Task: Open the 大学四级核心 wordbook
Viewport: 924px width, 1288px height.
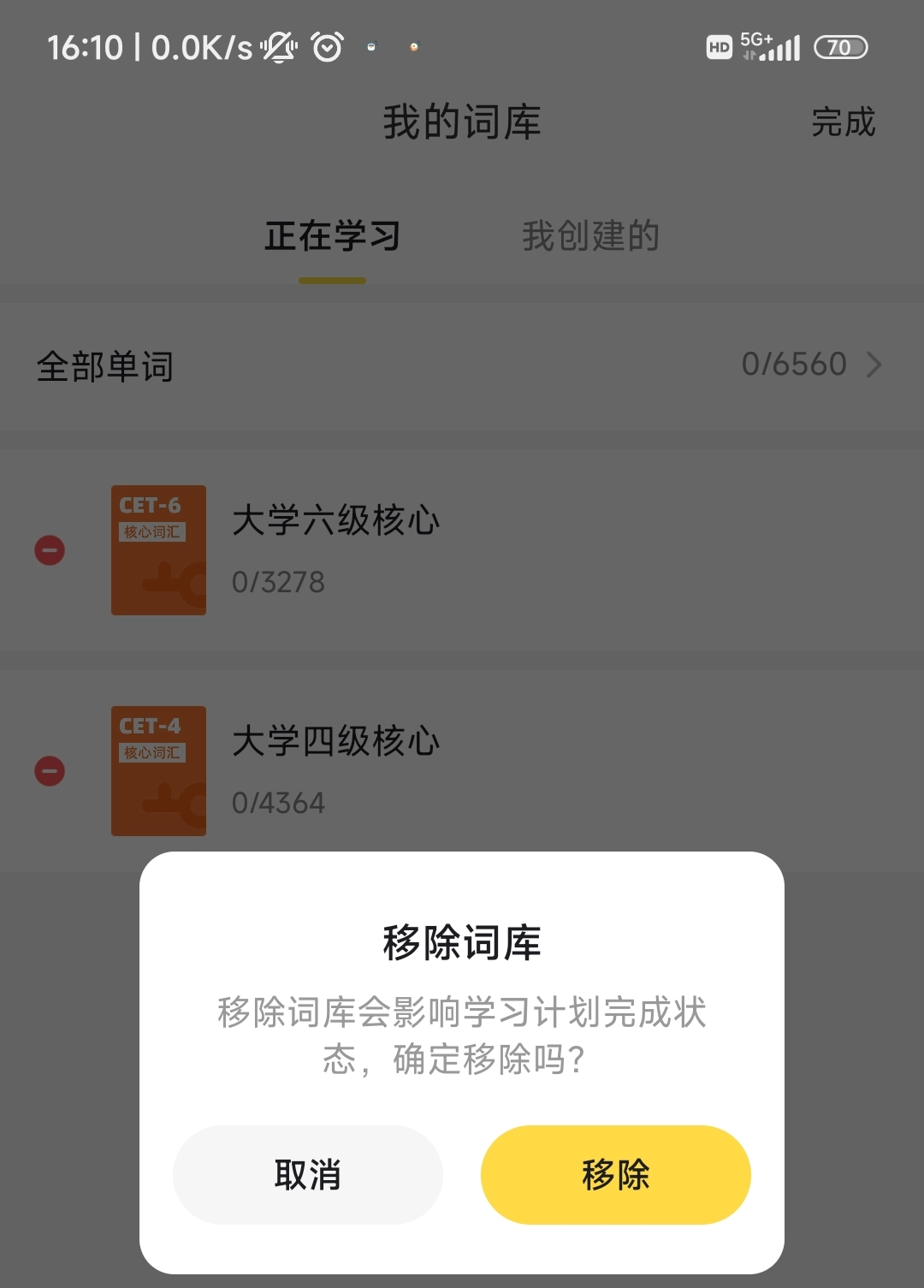Action: [335, 741]
